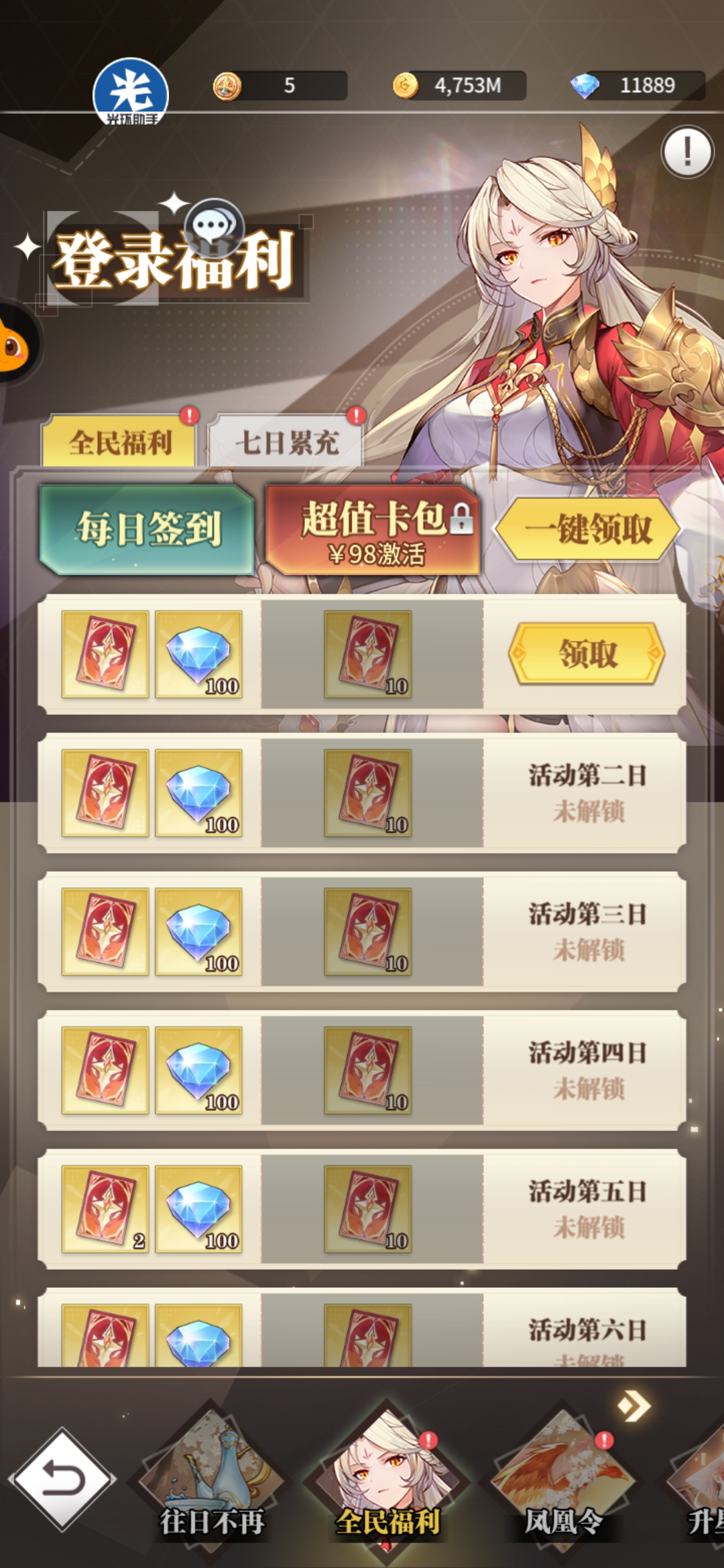Switch to the 七日累充 tab

click(x=286, y=442)
